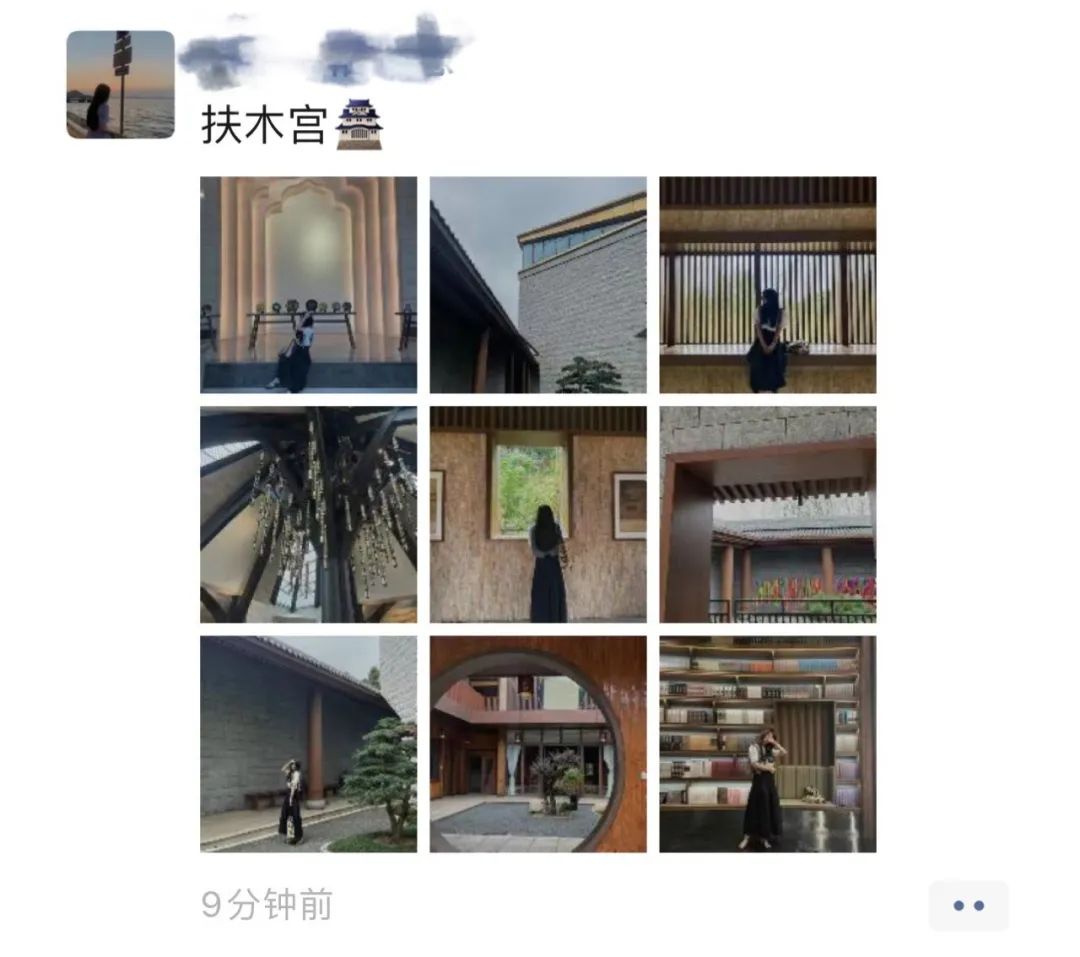The image size is (1080, 957).
Task: View the gray brick building photo
Action: pos(538,285)
